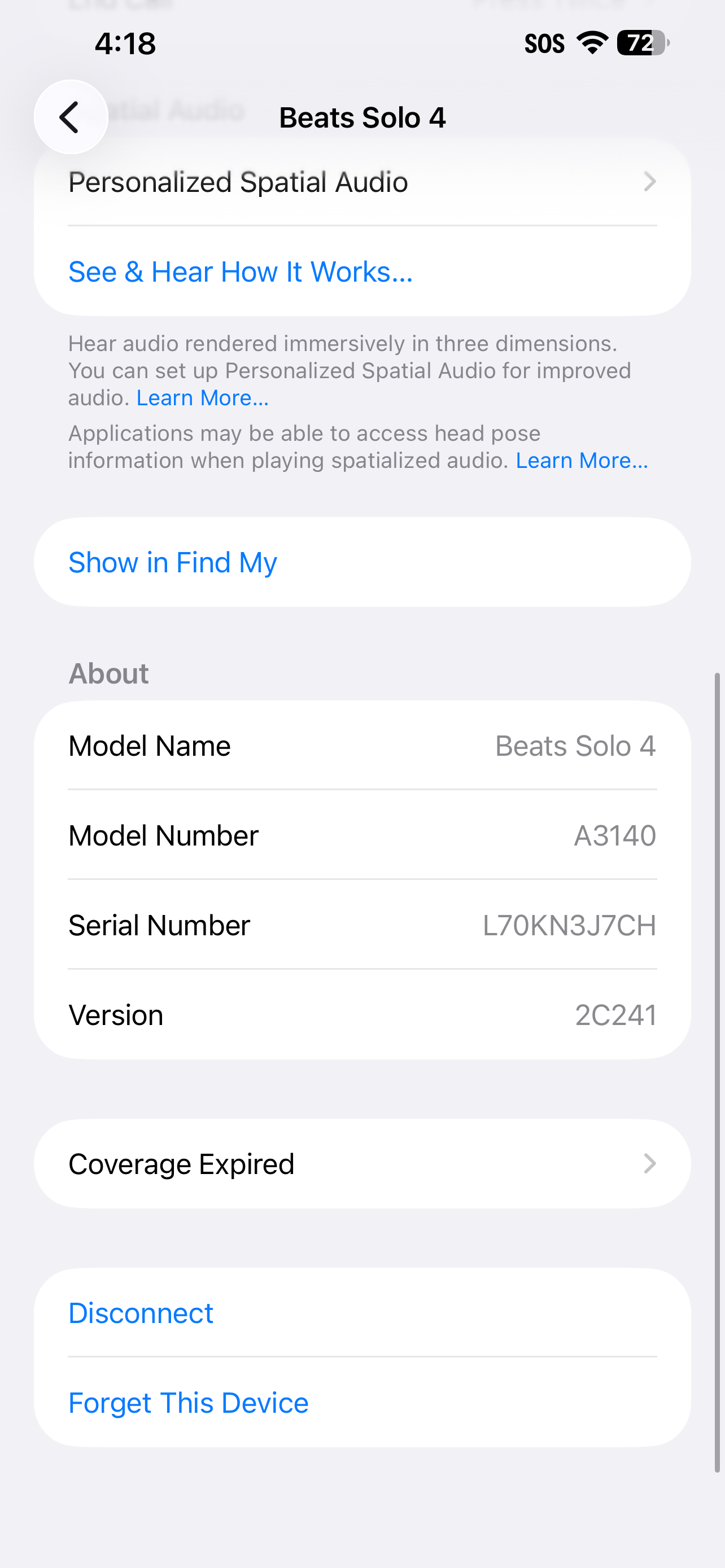Tap the Model Number row
The height and width of the screenshot is (1568, 725).
(362, 835)
